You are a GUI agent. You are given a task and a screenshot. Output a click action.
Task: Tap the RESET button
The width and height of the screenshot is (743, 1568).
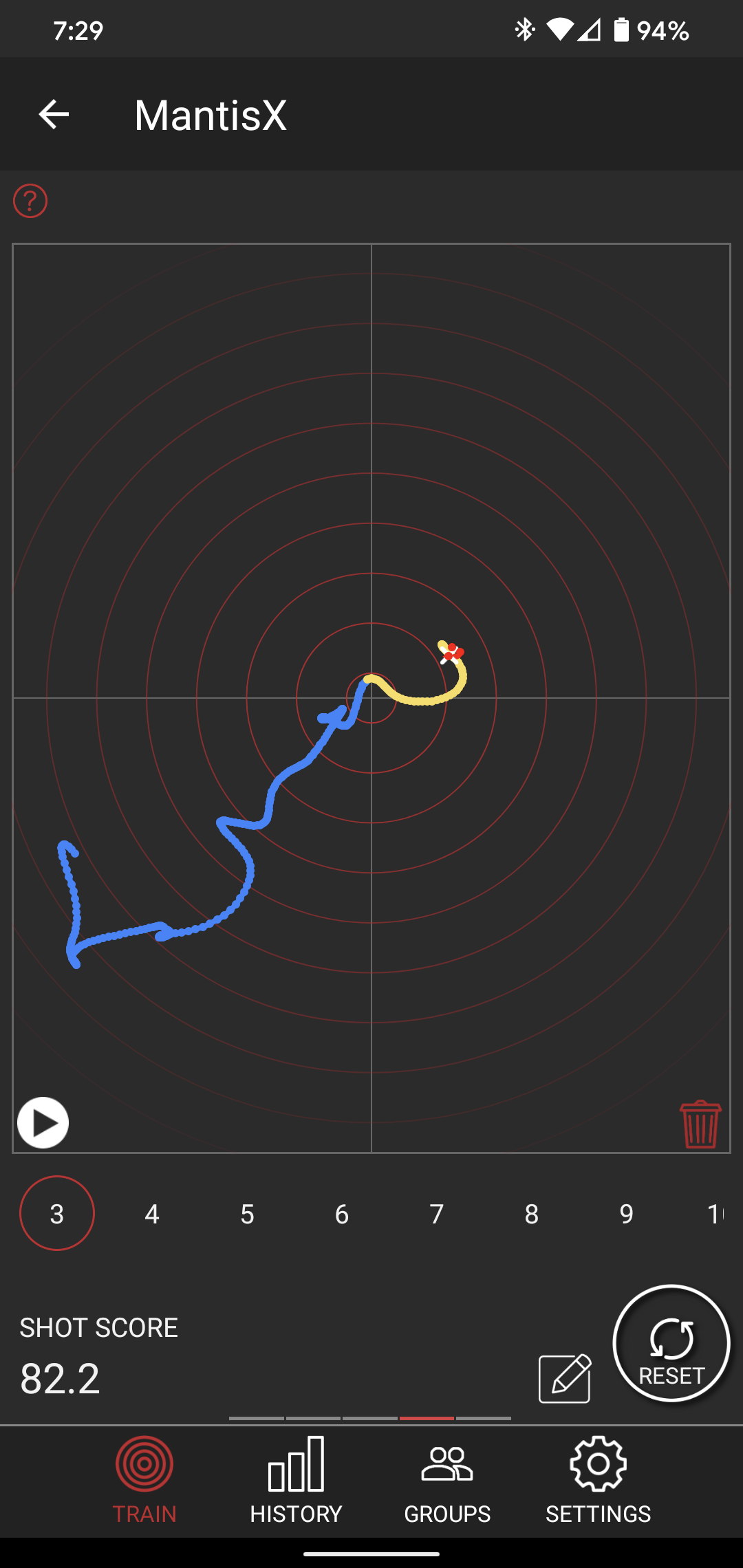point(671,1343)
